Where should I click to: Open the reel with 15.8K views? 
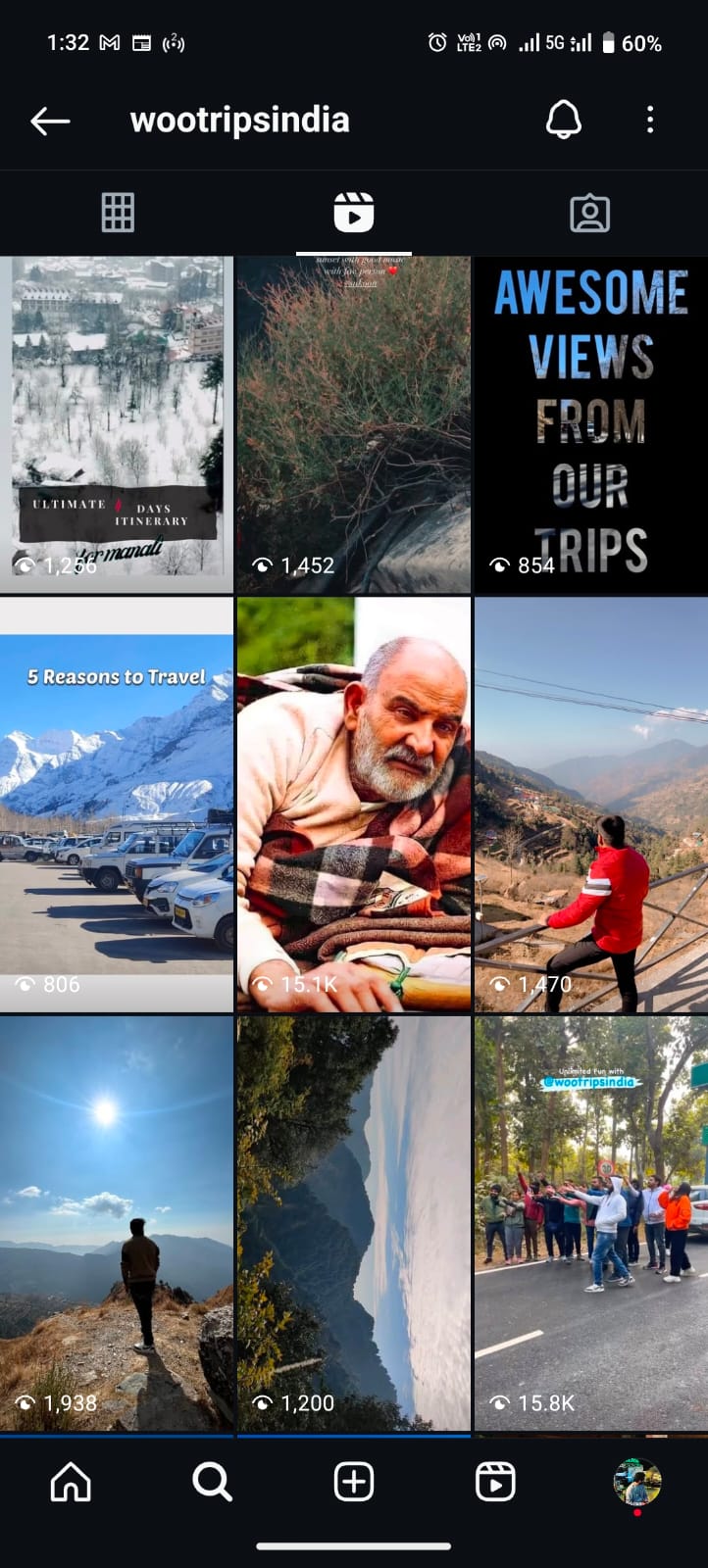pyautogui.click(x=590, y=1223)
